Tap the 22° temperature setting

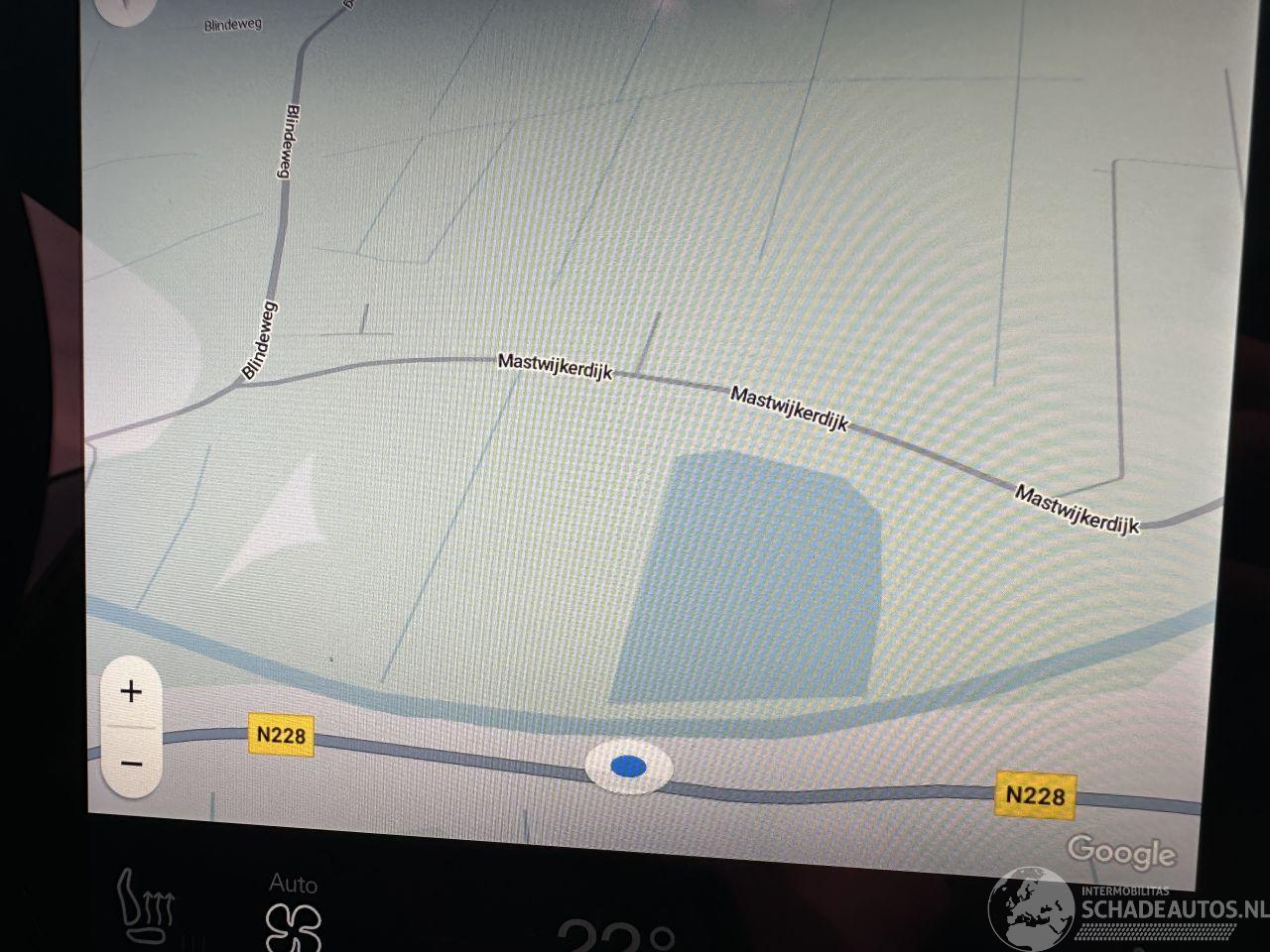tap(615, 934)
